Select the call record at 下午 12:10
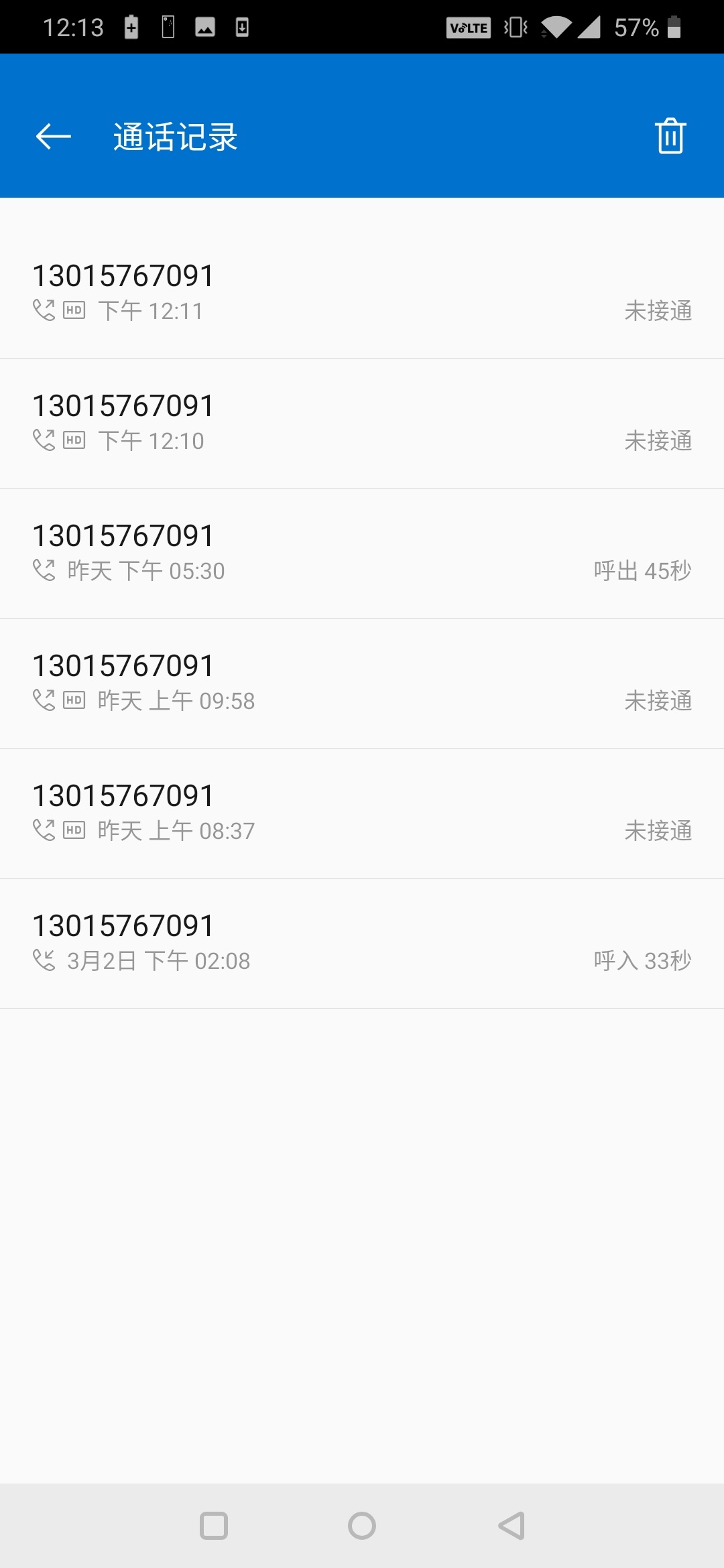 pyautogui.click(x=362, y=423)
